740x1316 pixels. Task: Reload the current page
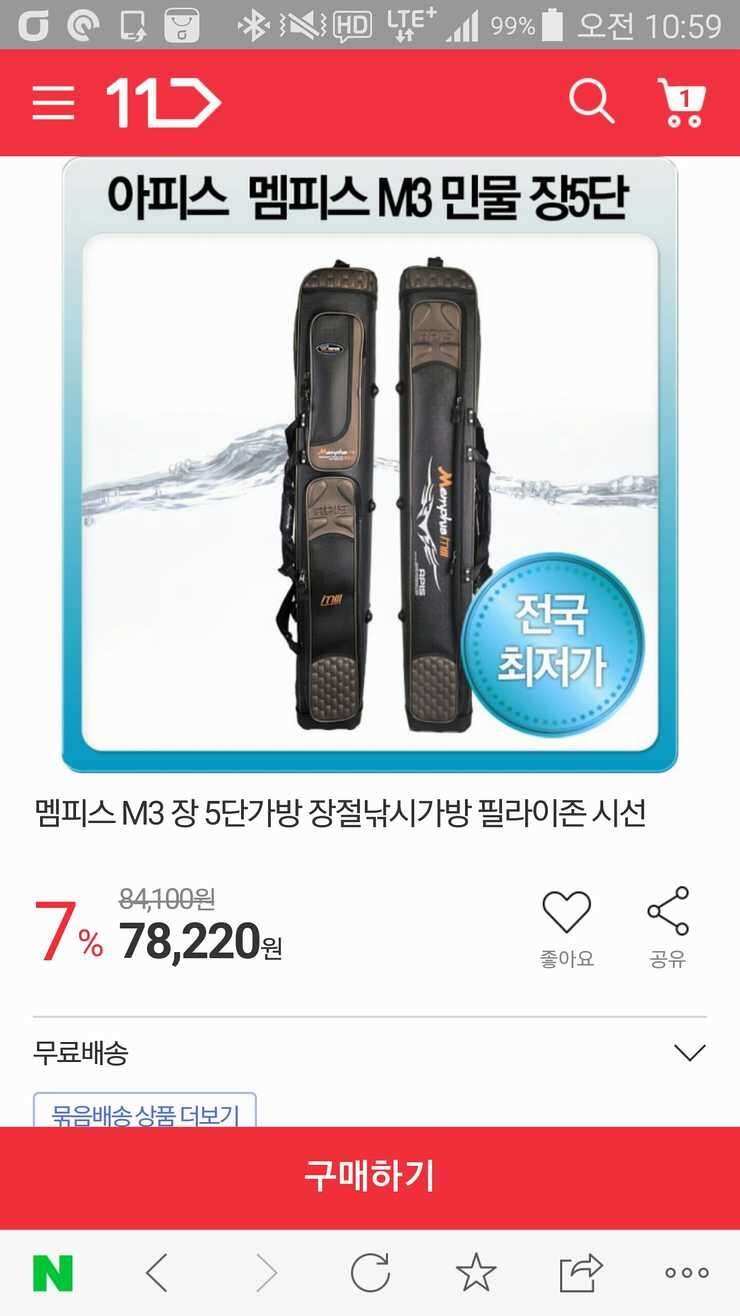tap(370, 1273)
